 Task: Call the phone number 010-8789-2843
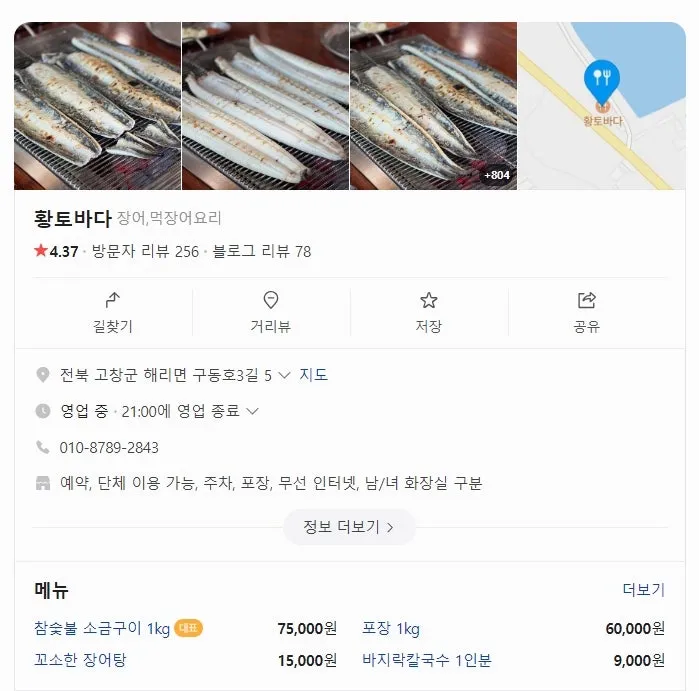109,447
